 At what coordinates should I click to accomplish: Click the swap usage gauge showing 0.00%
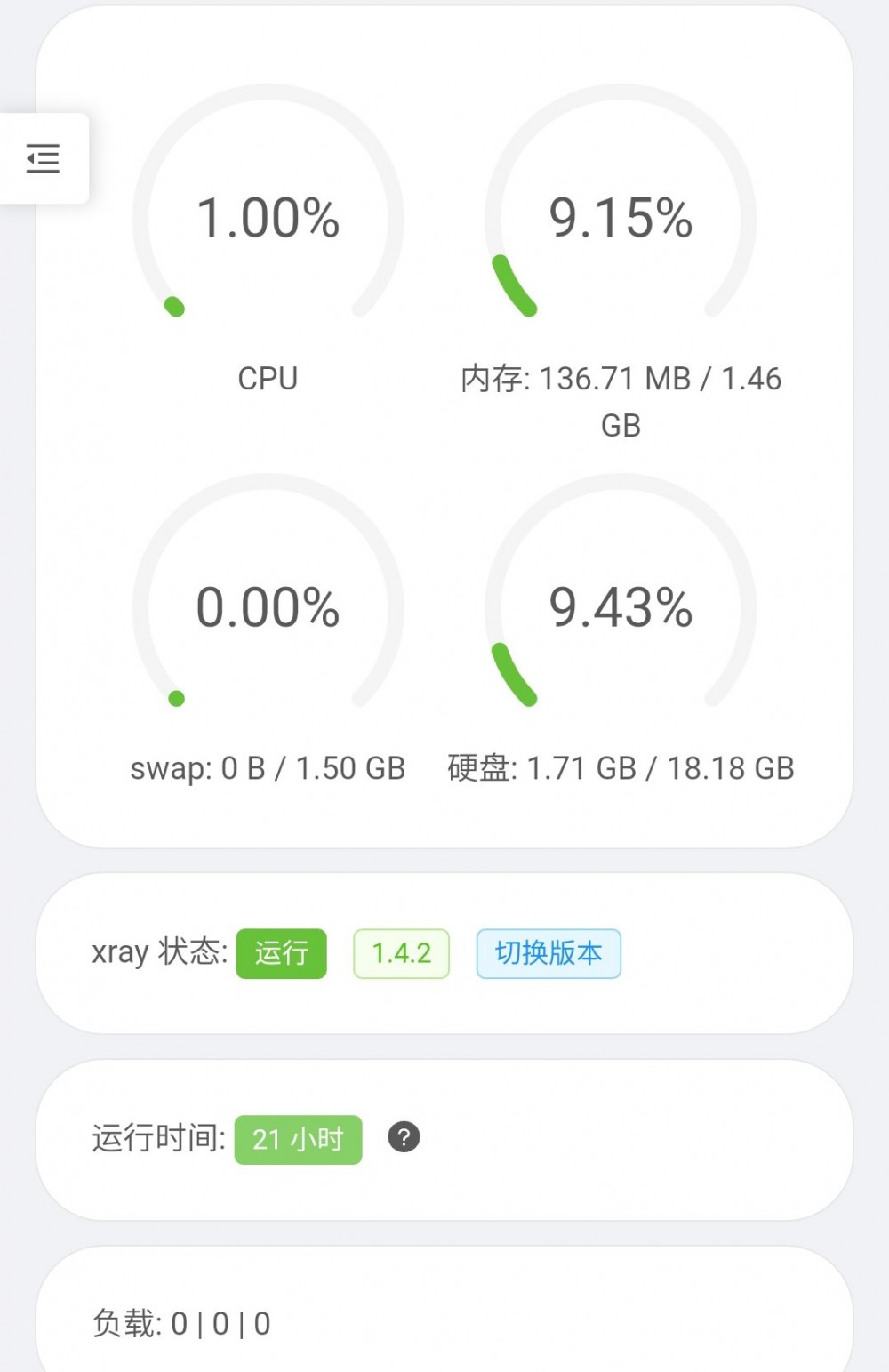pyautogui.click(x=268, y=608)
